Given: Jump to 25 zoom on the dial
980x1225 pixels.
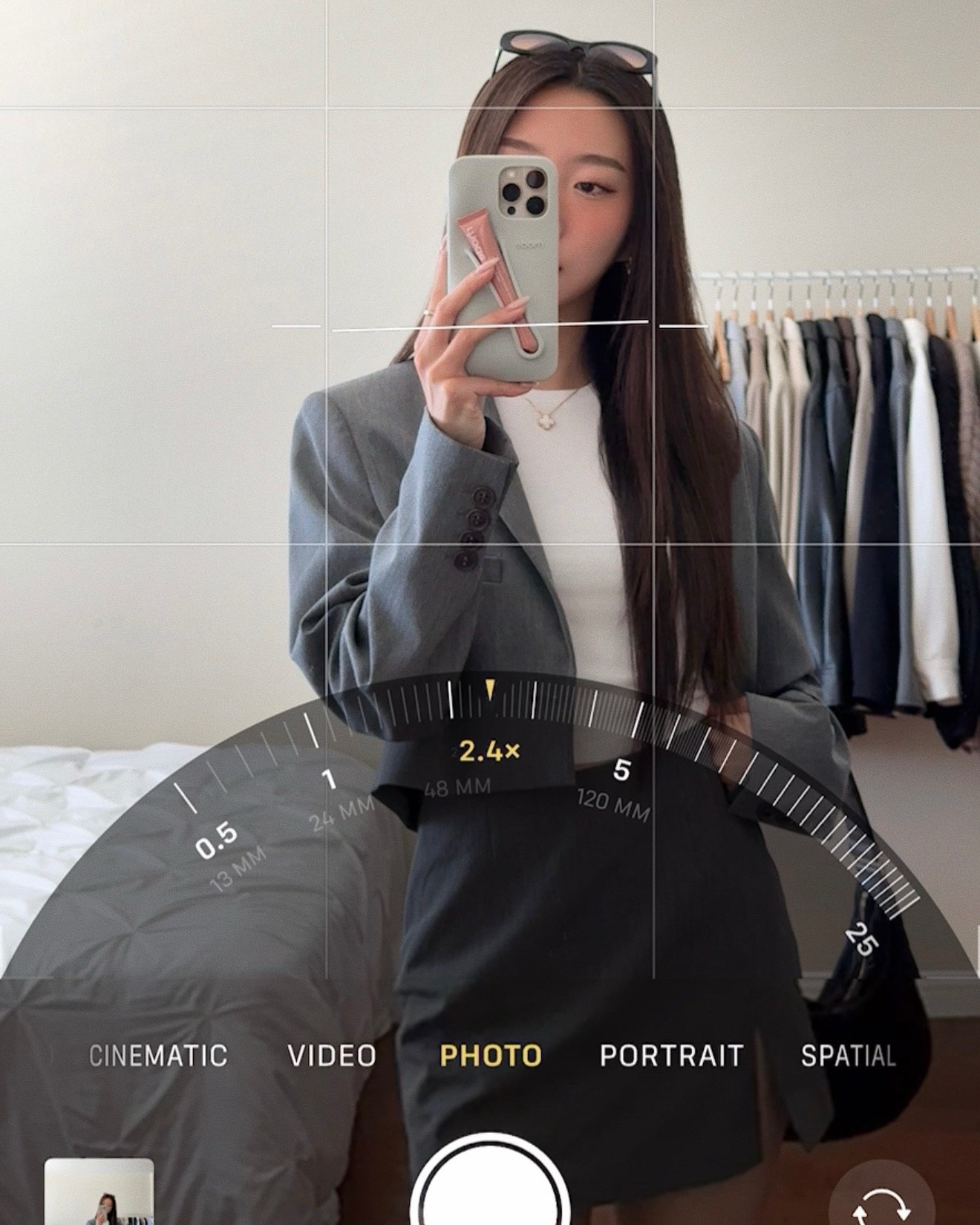Looking at the screenshot, I should 861,940.
